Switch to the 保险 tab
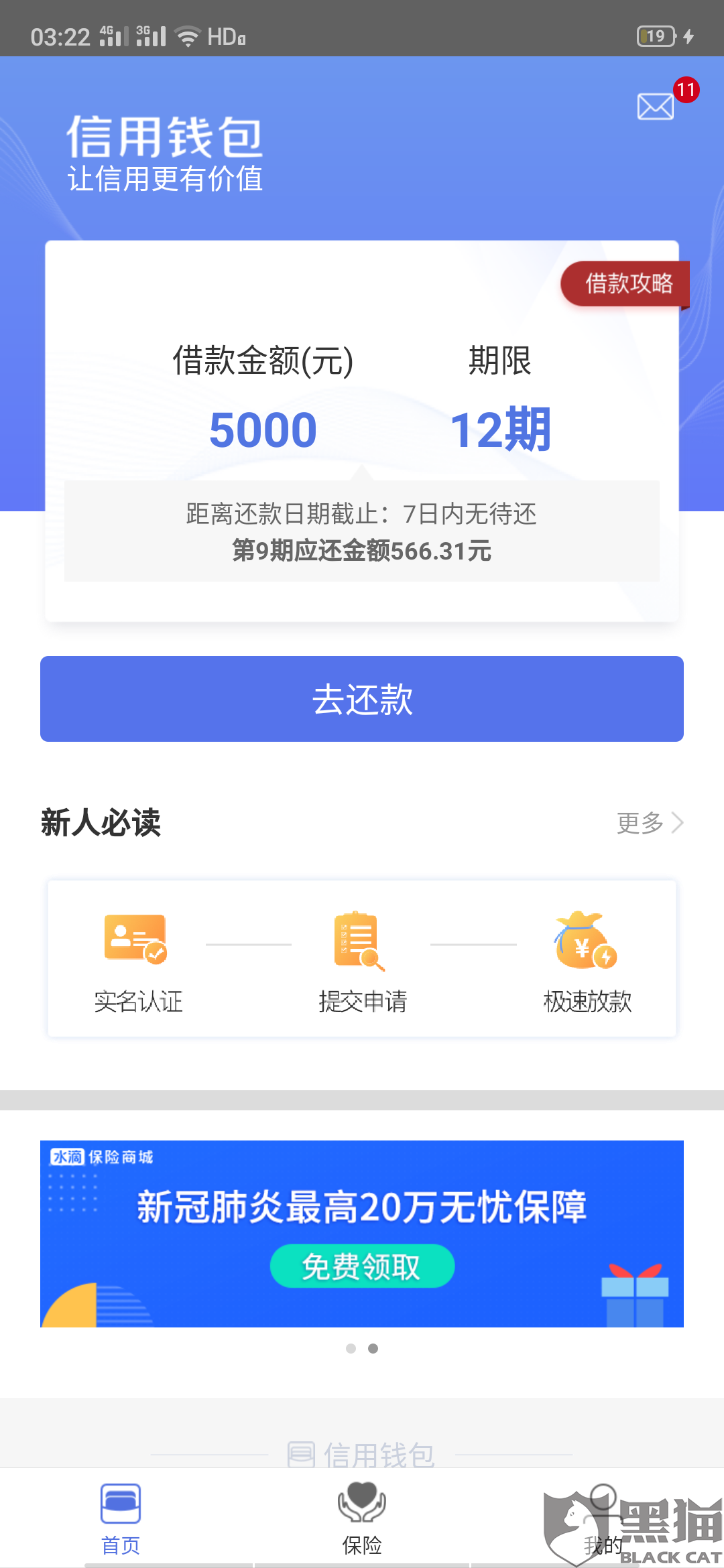Image resolution: width=724 pixels, height=1568 pixels. [362, 1518]
